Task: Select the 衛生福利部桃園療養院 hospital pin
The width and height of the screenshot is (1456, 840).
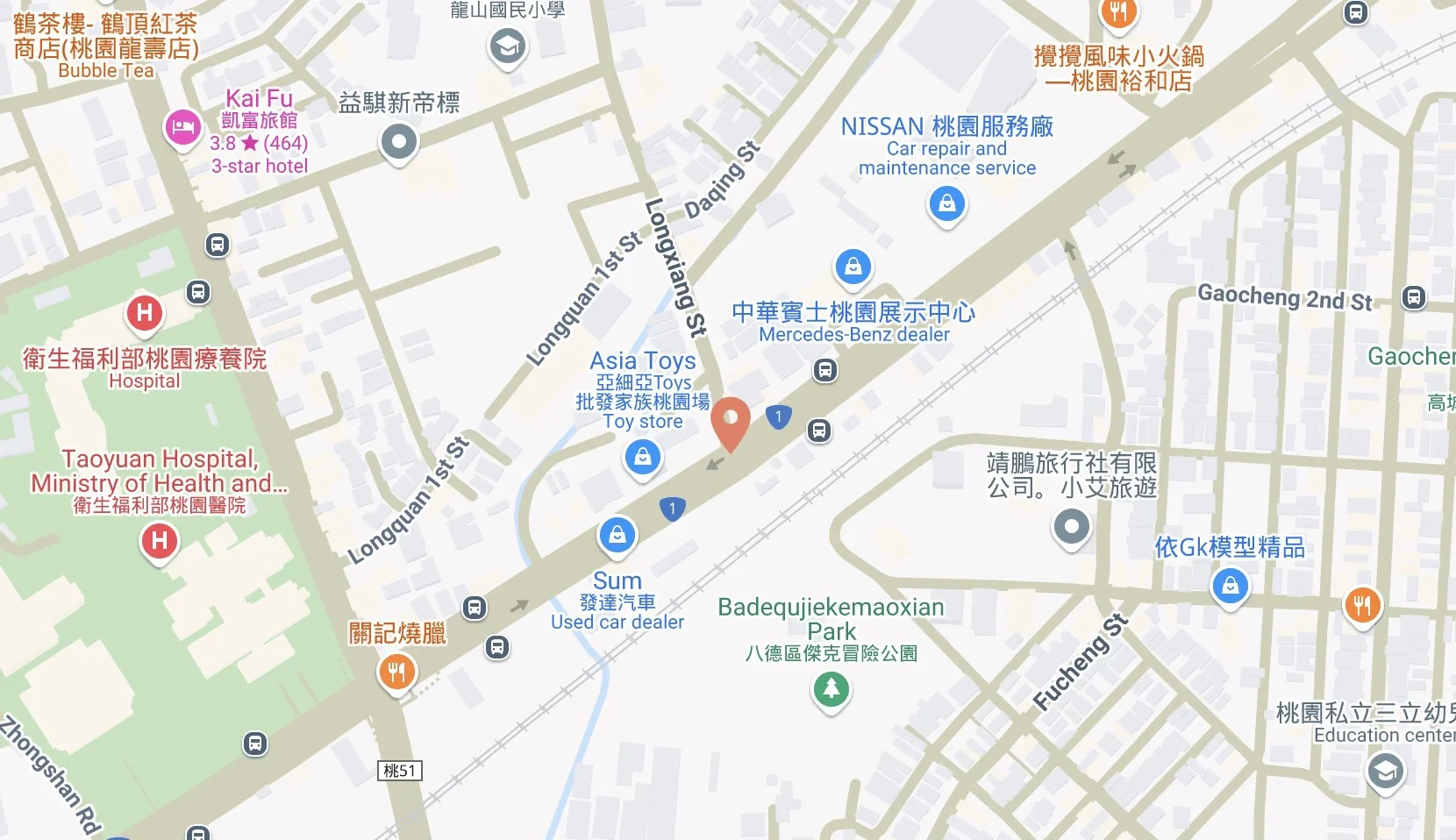Action: [145, 313]
